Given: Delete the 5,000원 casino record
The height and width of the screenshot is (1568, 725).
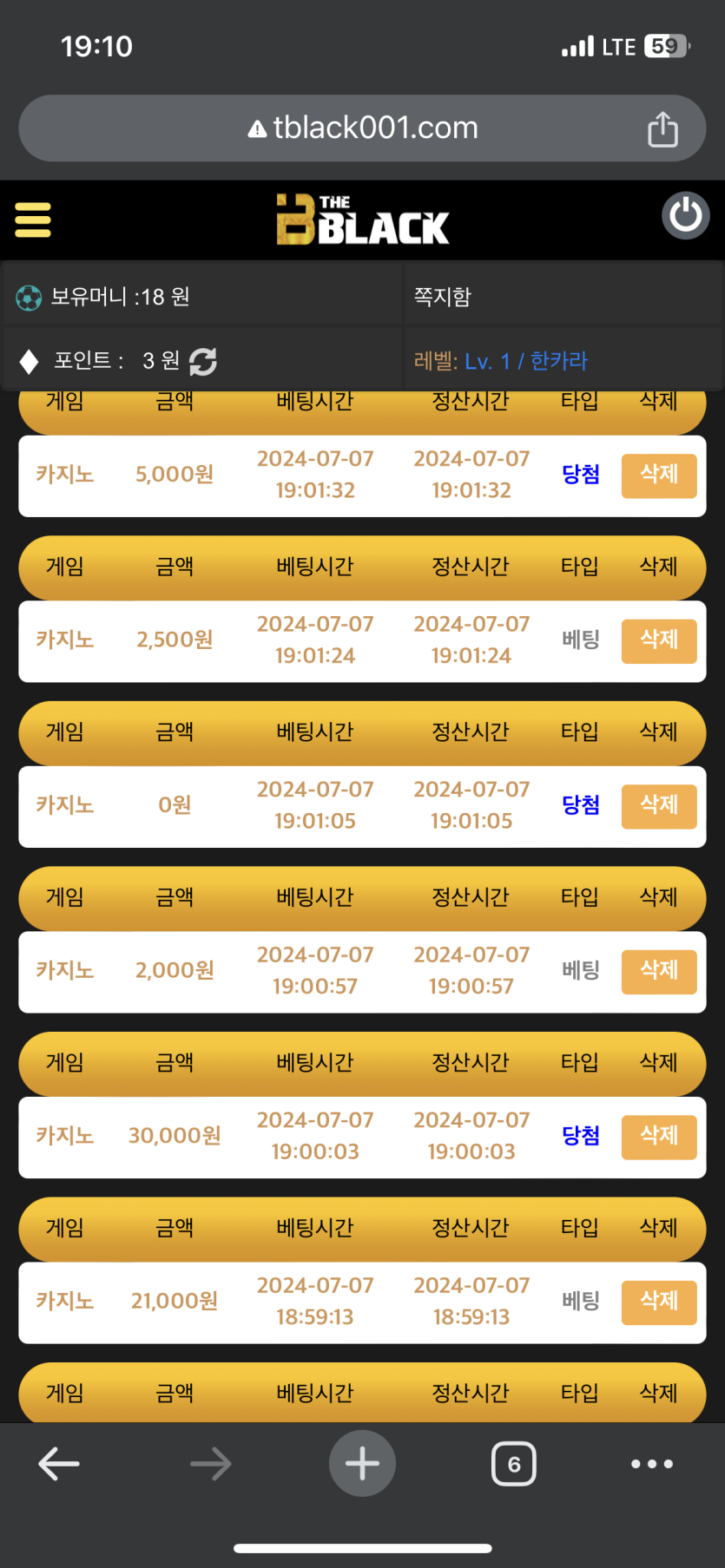Looking at the screenshot, I should [658, 475].
